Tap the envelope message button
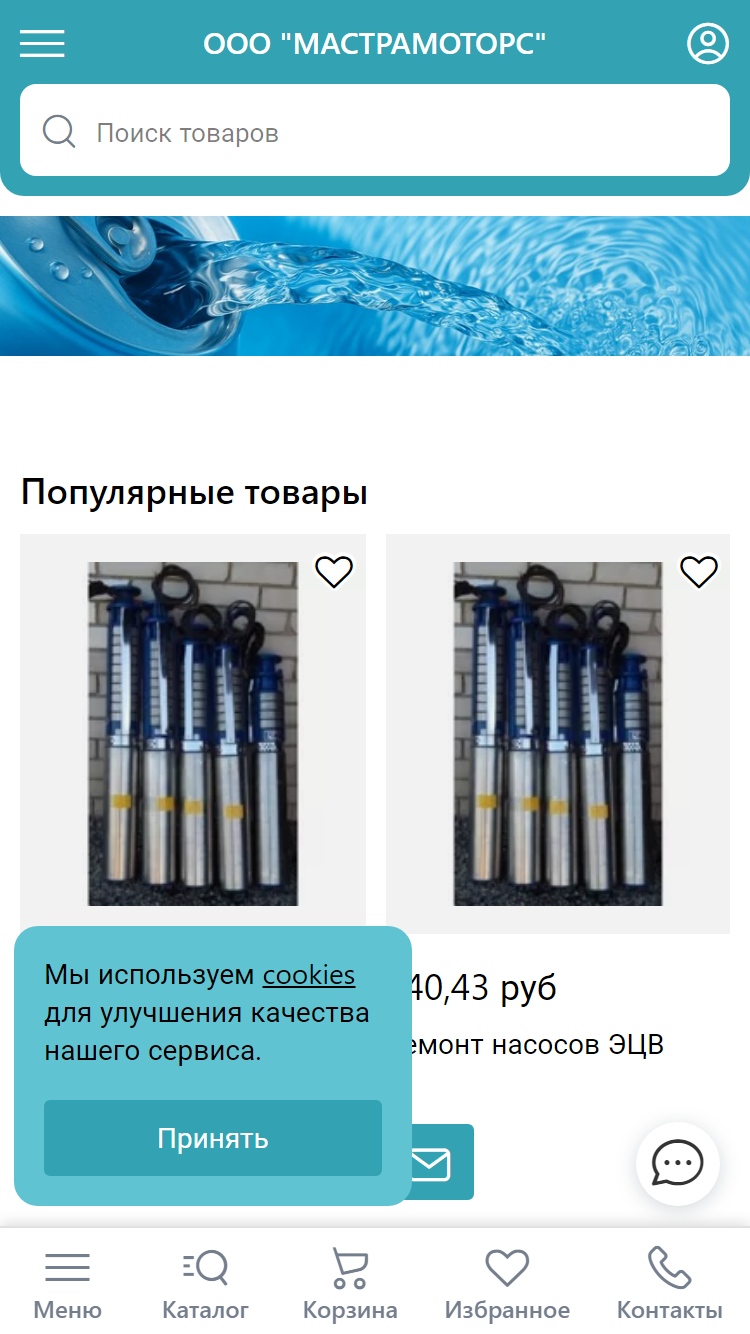The width and height of the screenshot is (750, 1334). click(x=432, y=1162)
